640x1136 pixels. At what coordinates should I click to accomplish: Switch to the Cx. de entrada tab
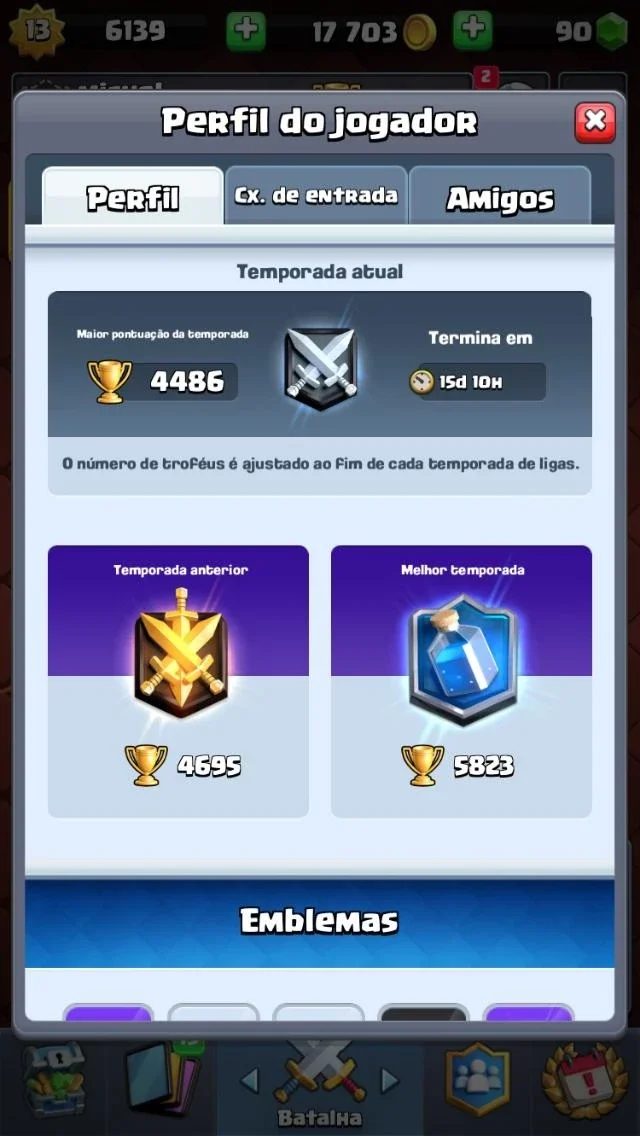point(316,196)
